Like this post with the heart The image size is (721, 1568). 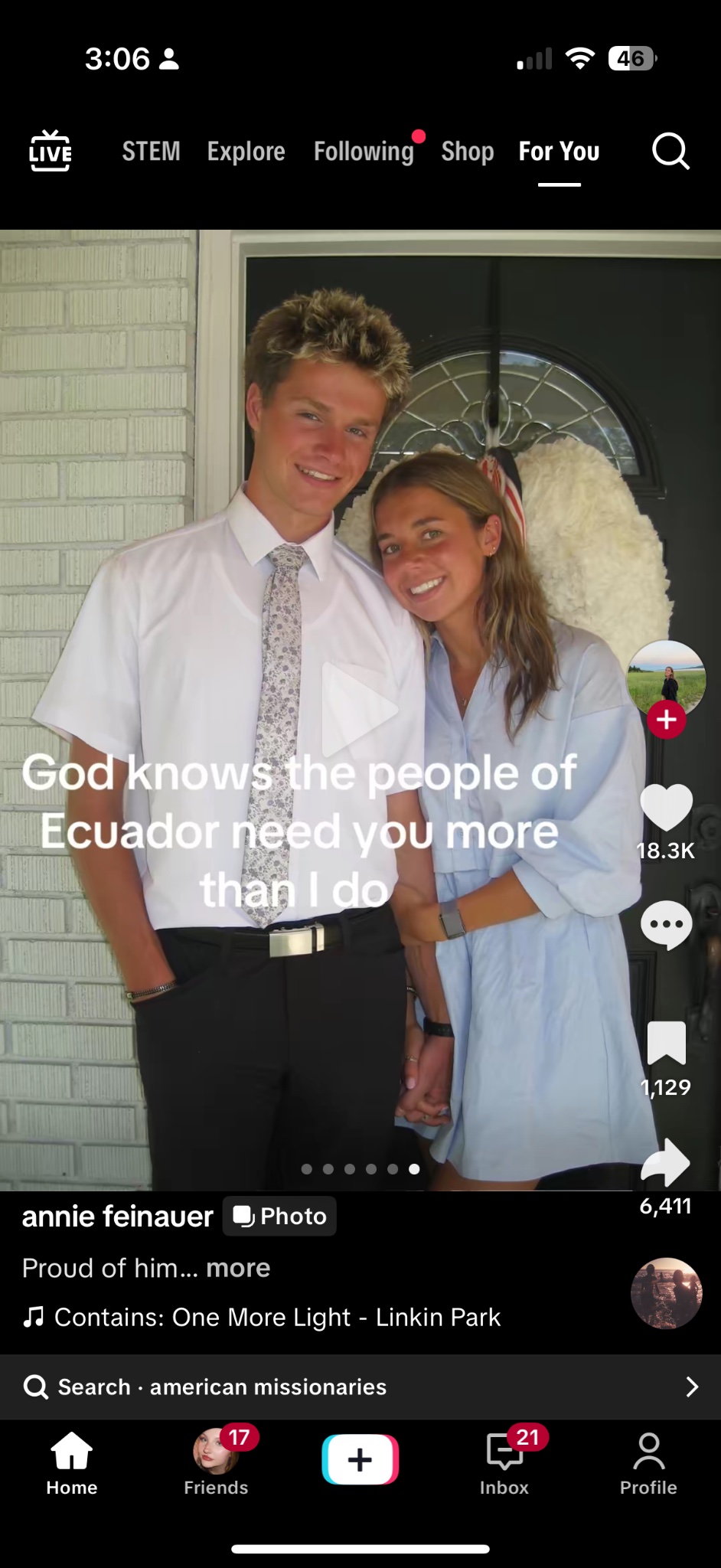(x=666, y=807)
